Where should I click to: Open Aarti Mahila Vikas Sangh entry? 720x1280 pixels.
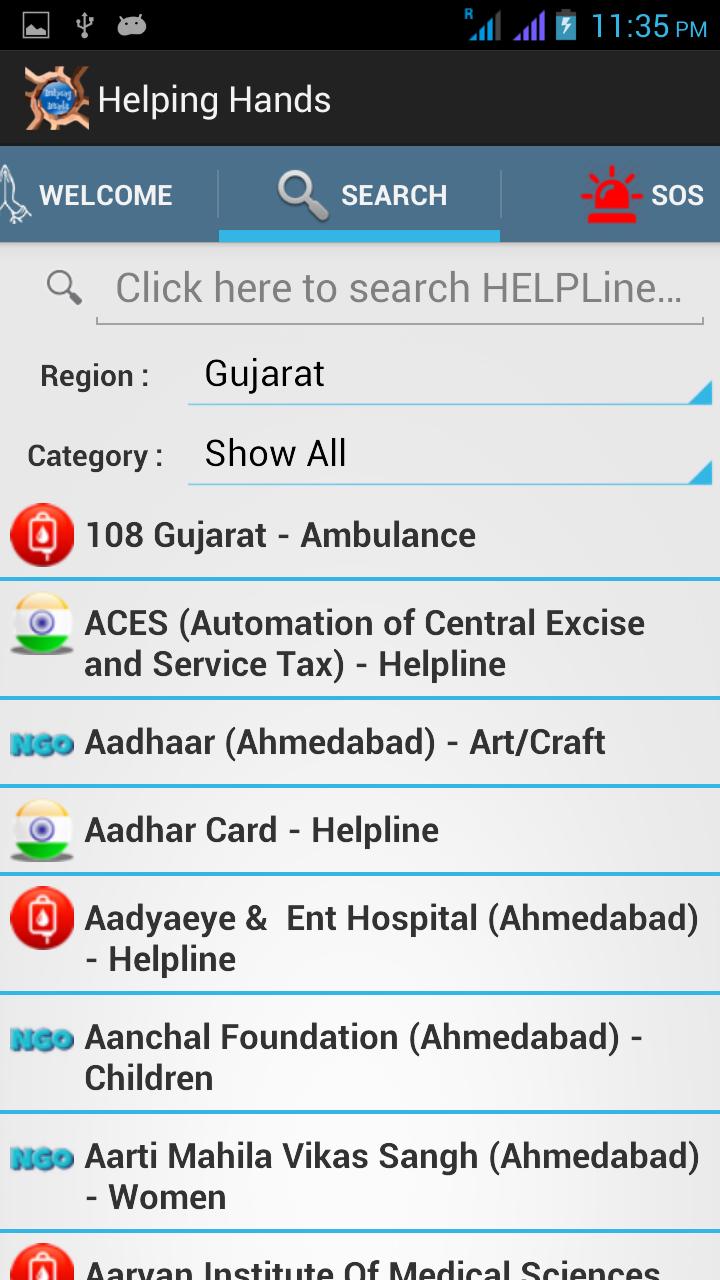click(x=360, y=1176)
